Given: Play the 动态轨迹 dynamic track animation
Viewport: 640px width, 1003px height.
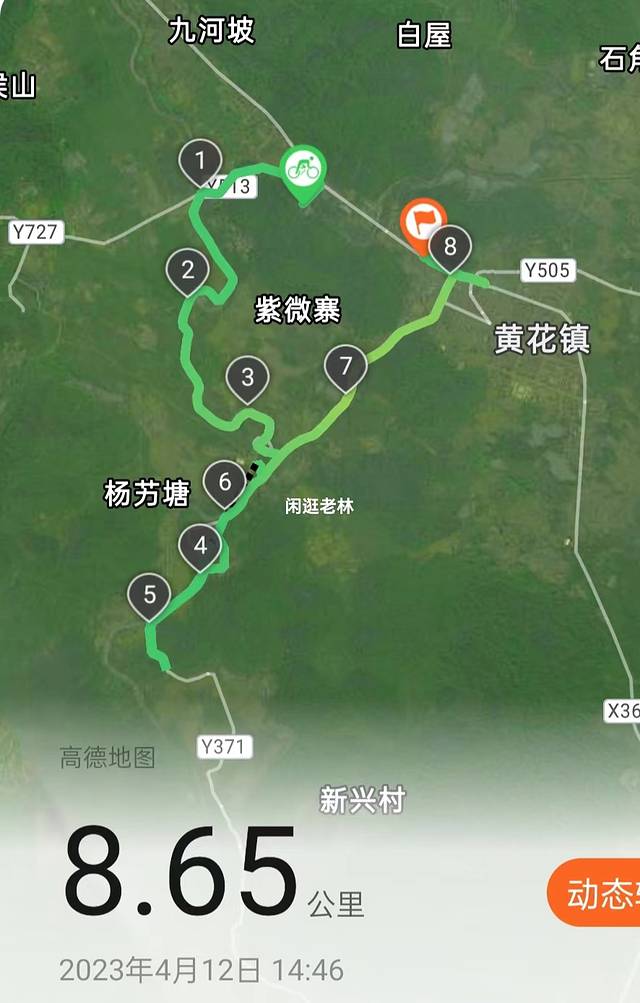Looking at the screenshot, I should tap(597, 893).
